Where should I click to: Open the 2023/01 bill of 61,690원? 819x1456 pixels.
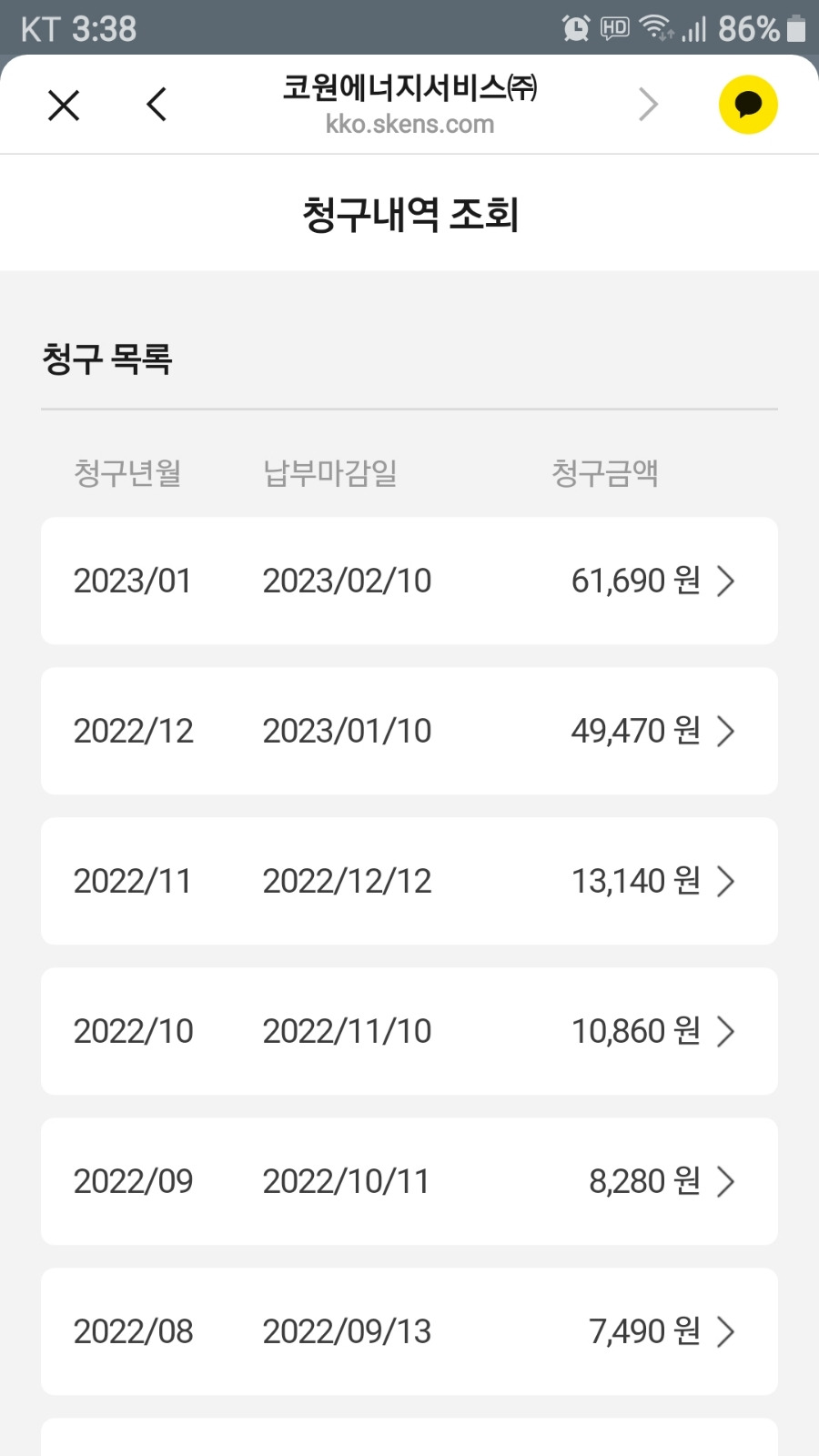click(x=409, y=581)
